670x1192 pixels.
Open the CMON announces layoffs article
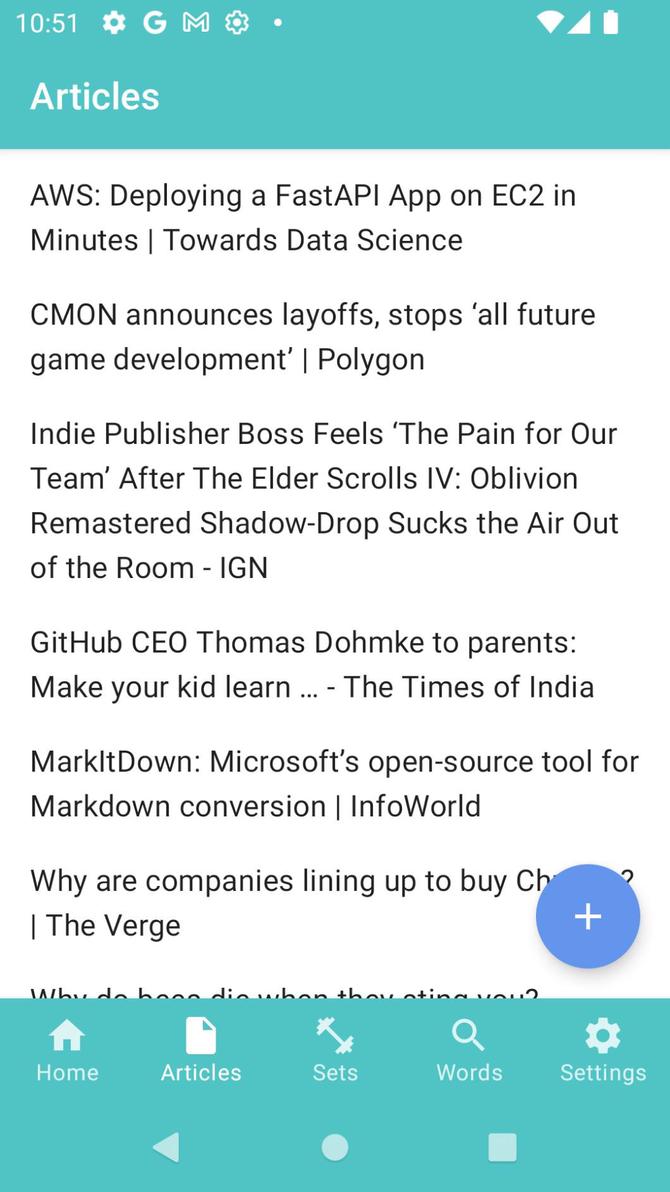click(313, 336)
